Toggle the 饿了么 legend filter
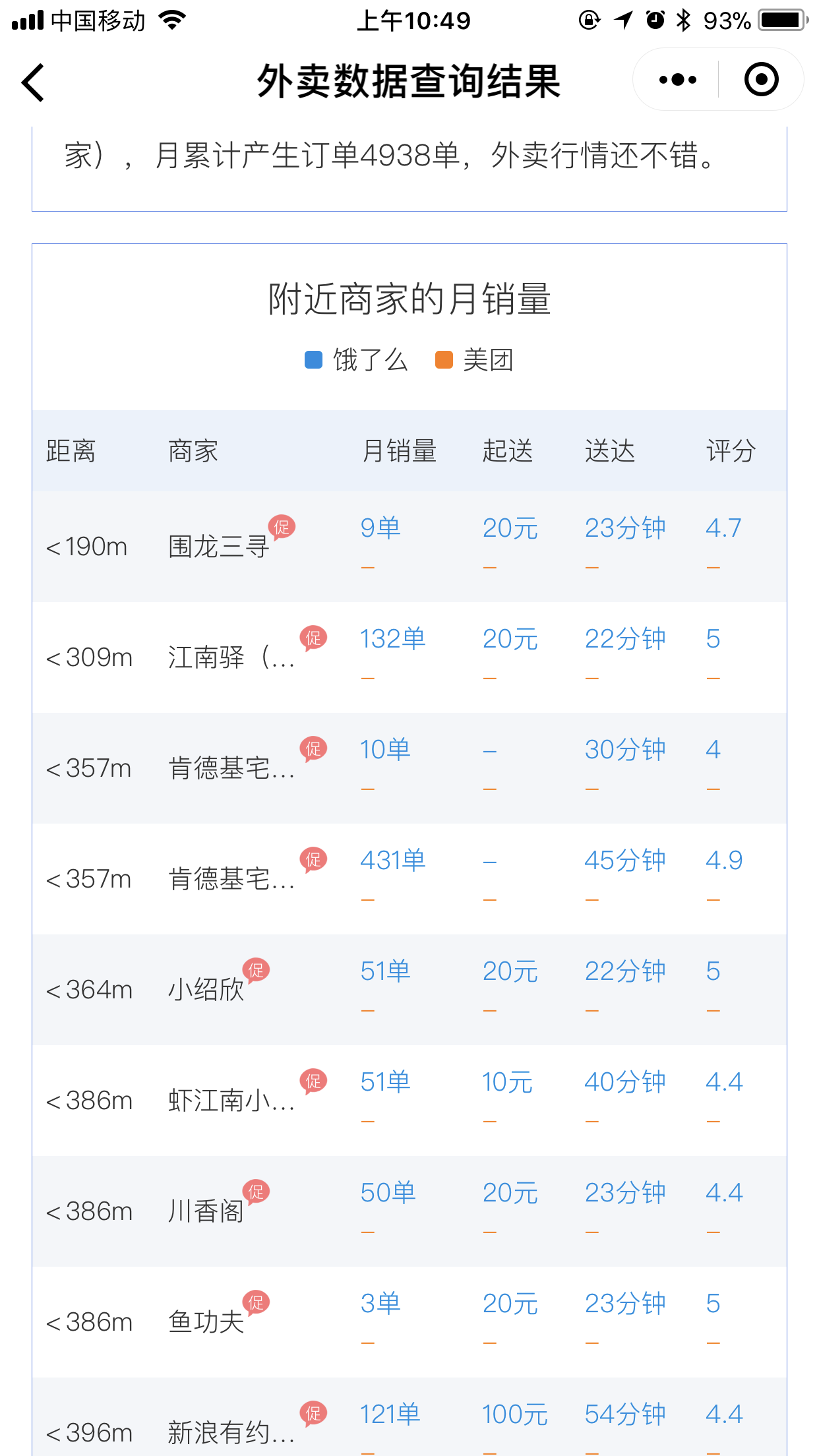 (x=356, y=360)
